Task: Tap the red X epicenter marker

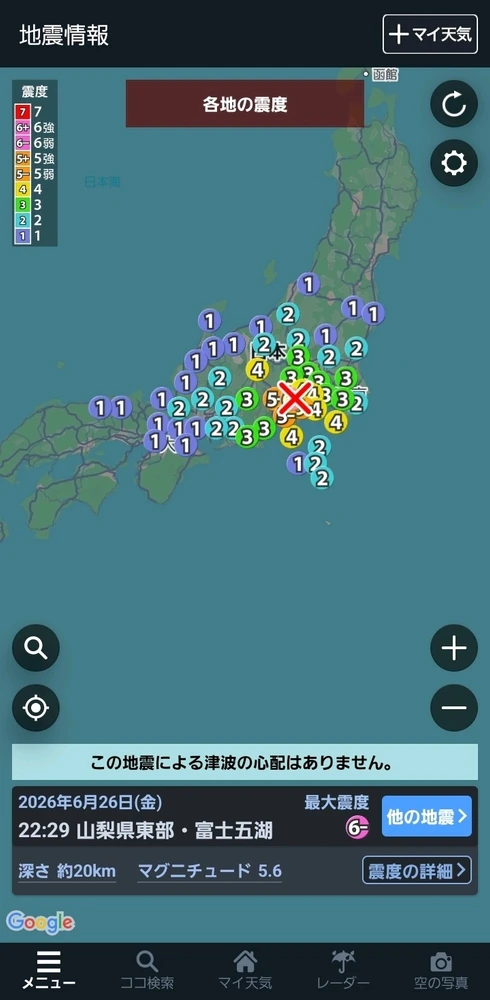Action: tap(295, 398)
